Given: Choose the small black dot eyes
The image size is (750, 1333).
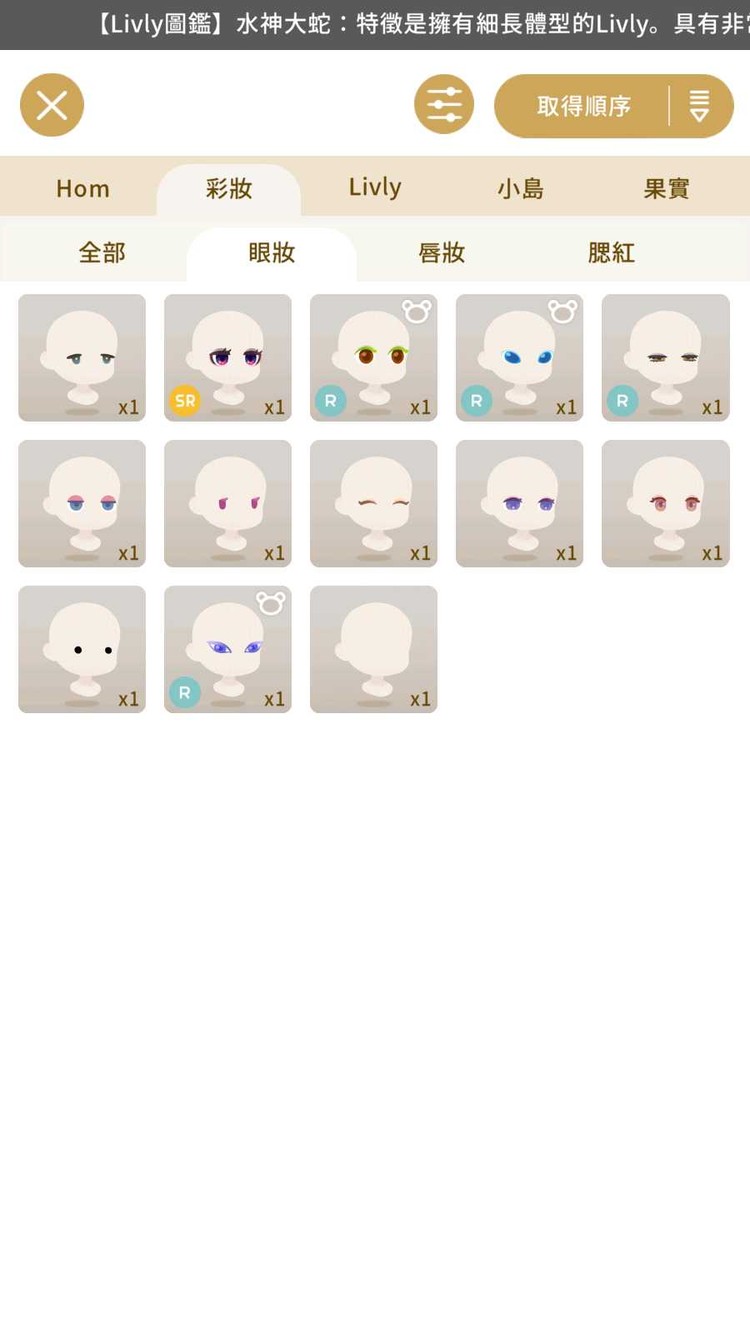Looking at the screenshot, I should pyautogui.click(x=82, y=649).
